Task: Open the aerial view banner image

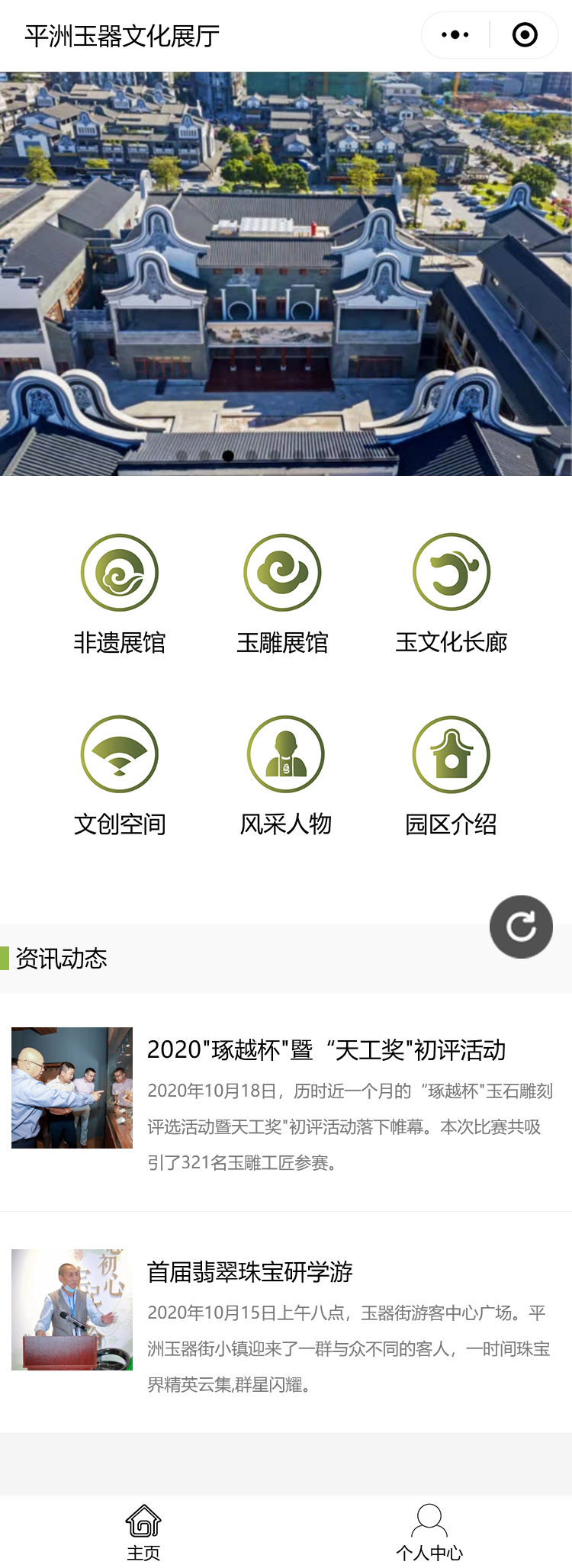Action: coord(286,273)
